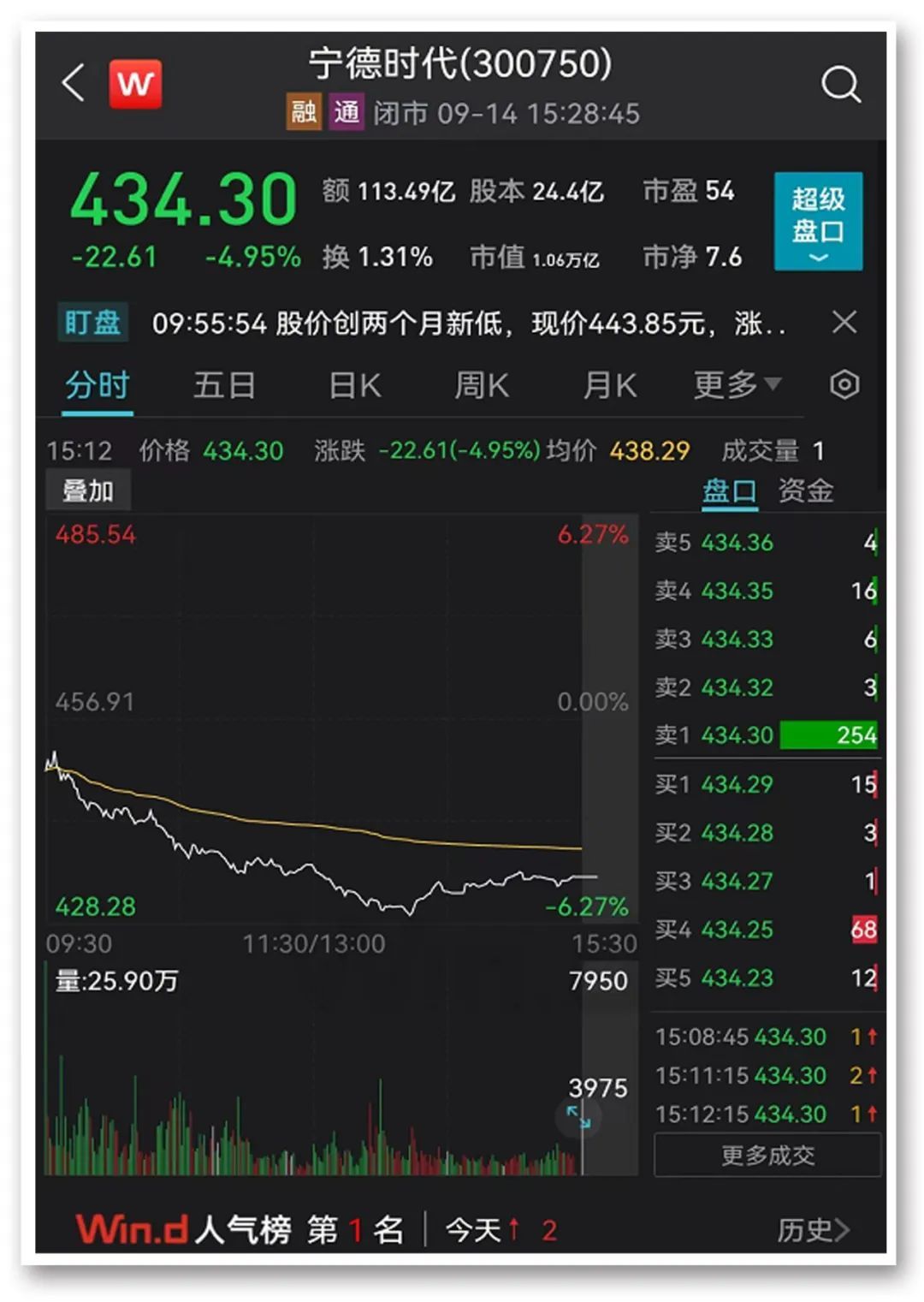The width and height of the screenshot is (924, 1302).
Task: Go back using the back arrow
Action: pyautogui.click(x=73, y=83)
